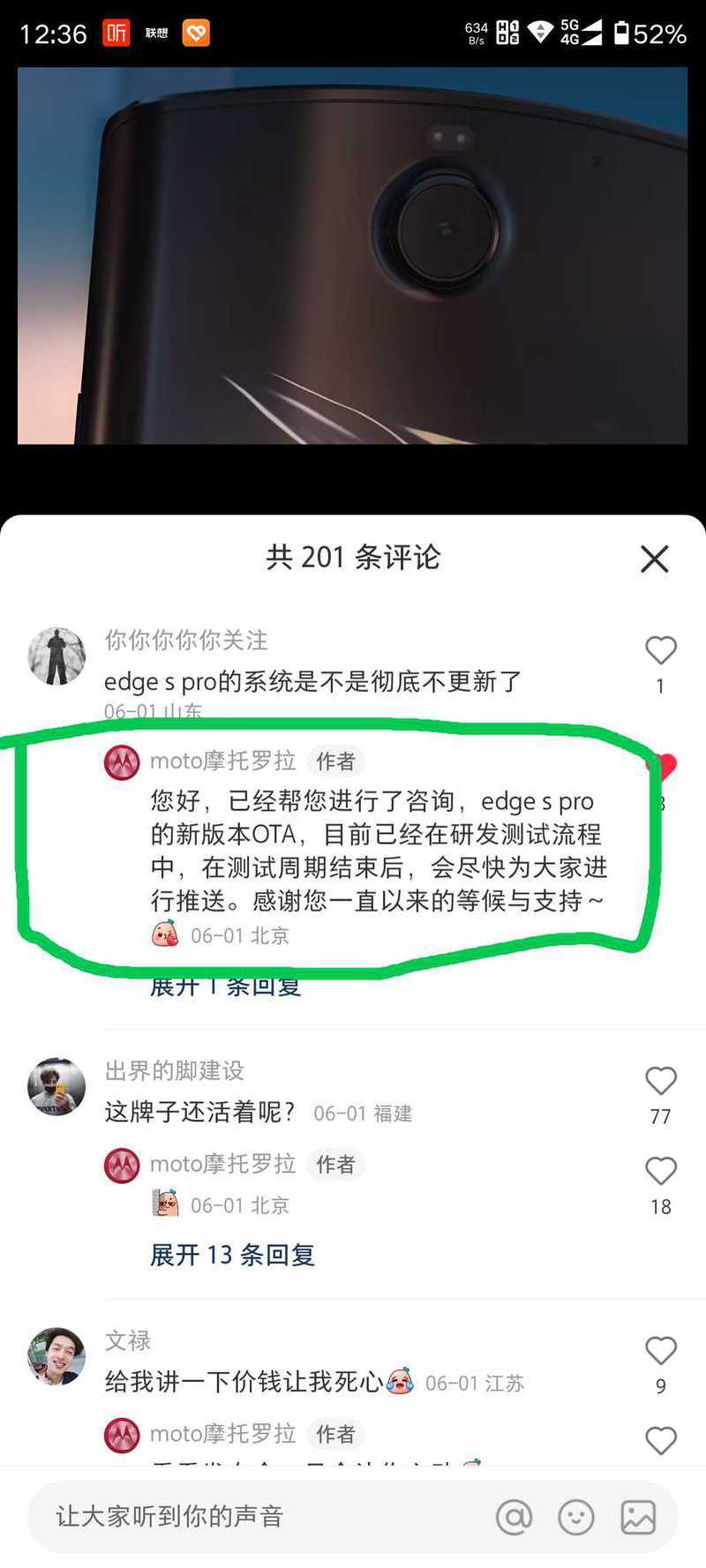Attach an image to the comment
This screenshot has height=1568, width=706.
point(638,1517)
